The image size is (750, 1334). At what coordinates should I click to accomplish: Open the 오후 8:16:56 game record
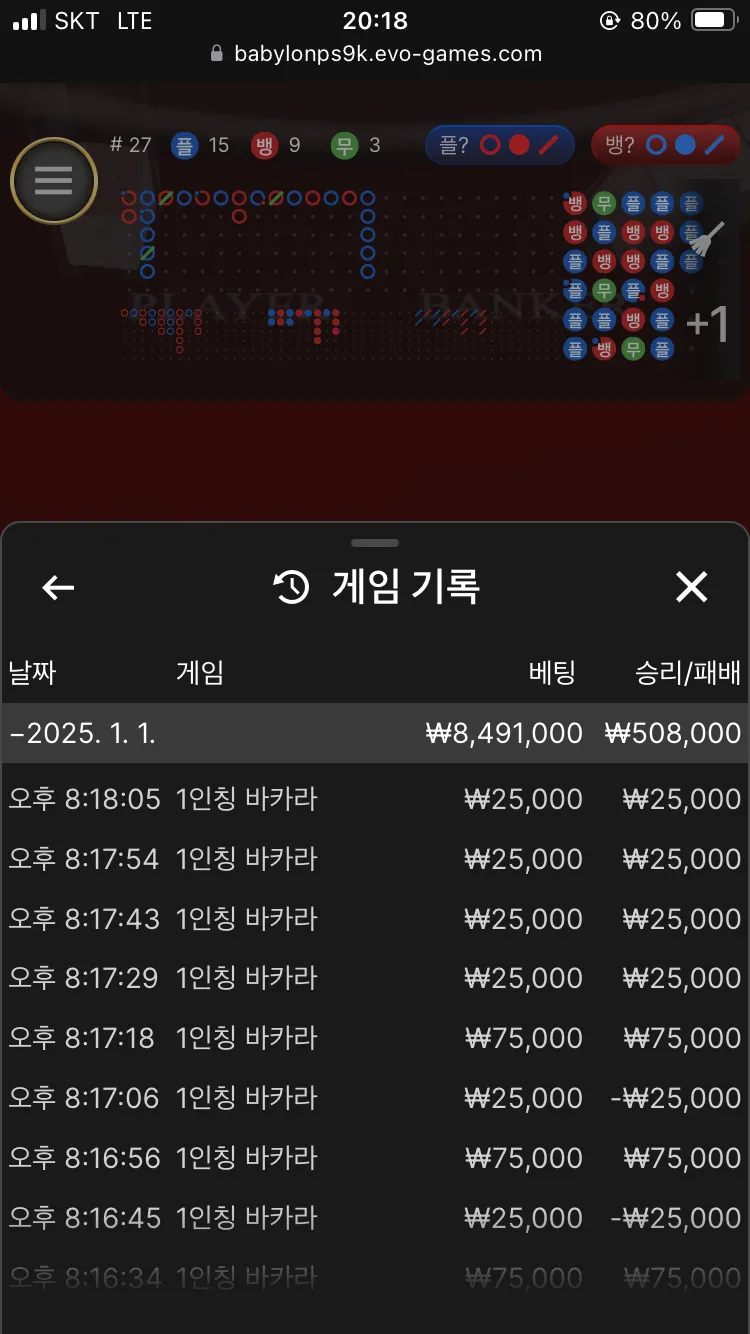point(375,1158)
